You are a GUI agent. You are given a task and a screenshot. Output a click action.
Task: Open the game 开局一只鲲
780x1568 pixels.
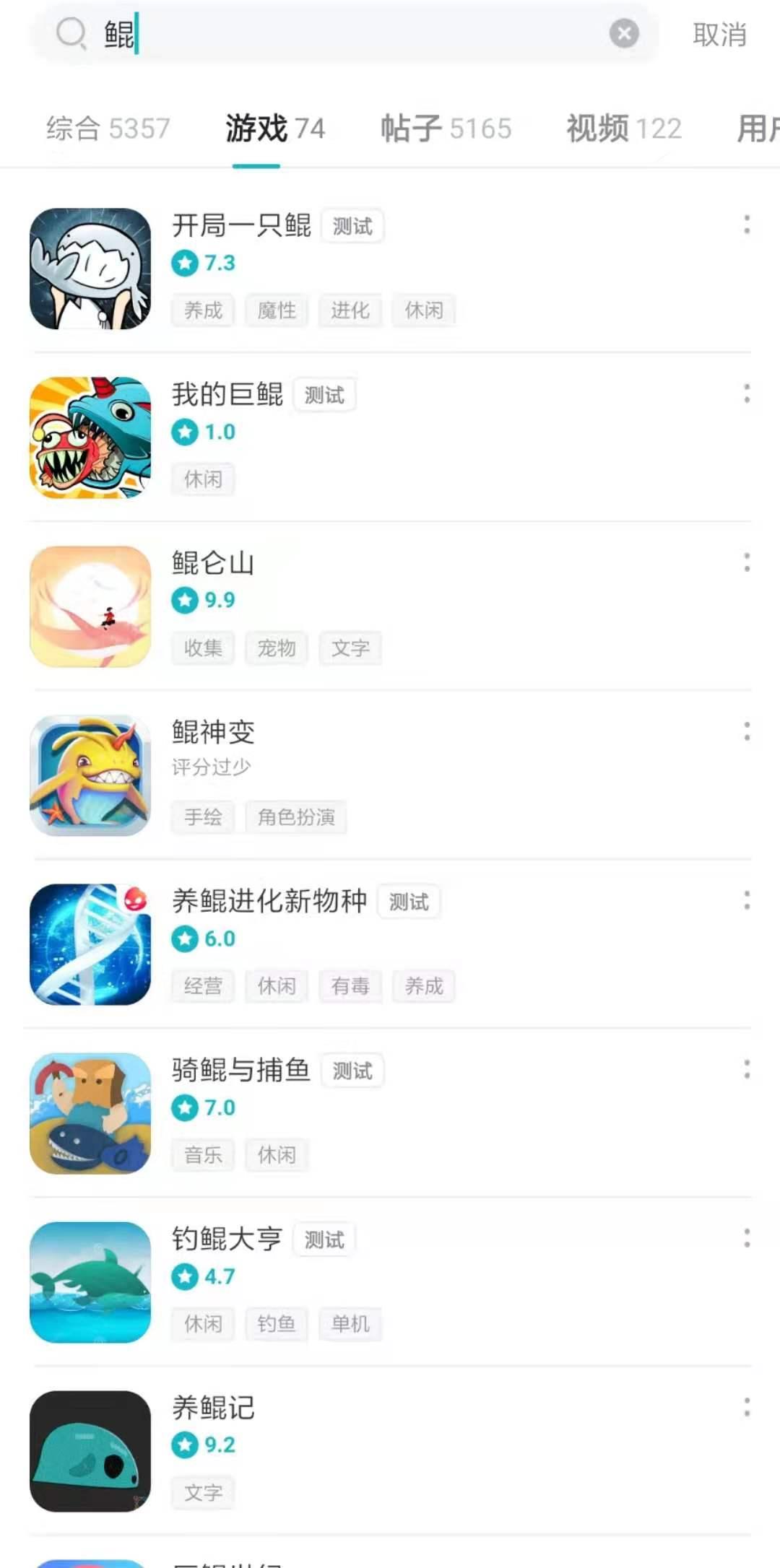[x=241, y=225]
